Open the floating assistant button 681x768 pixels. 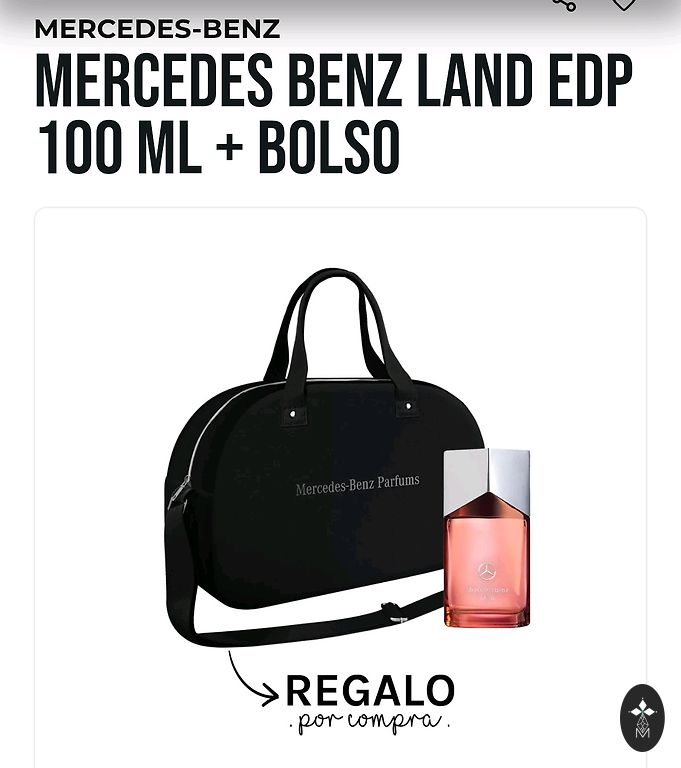pyautogui.click(x=642, y=717)
